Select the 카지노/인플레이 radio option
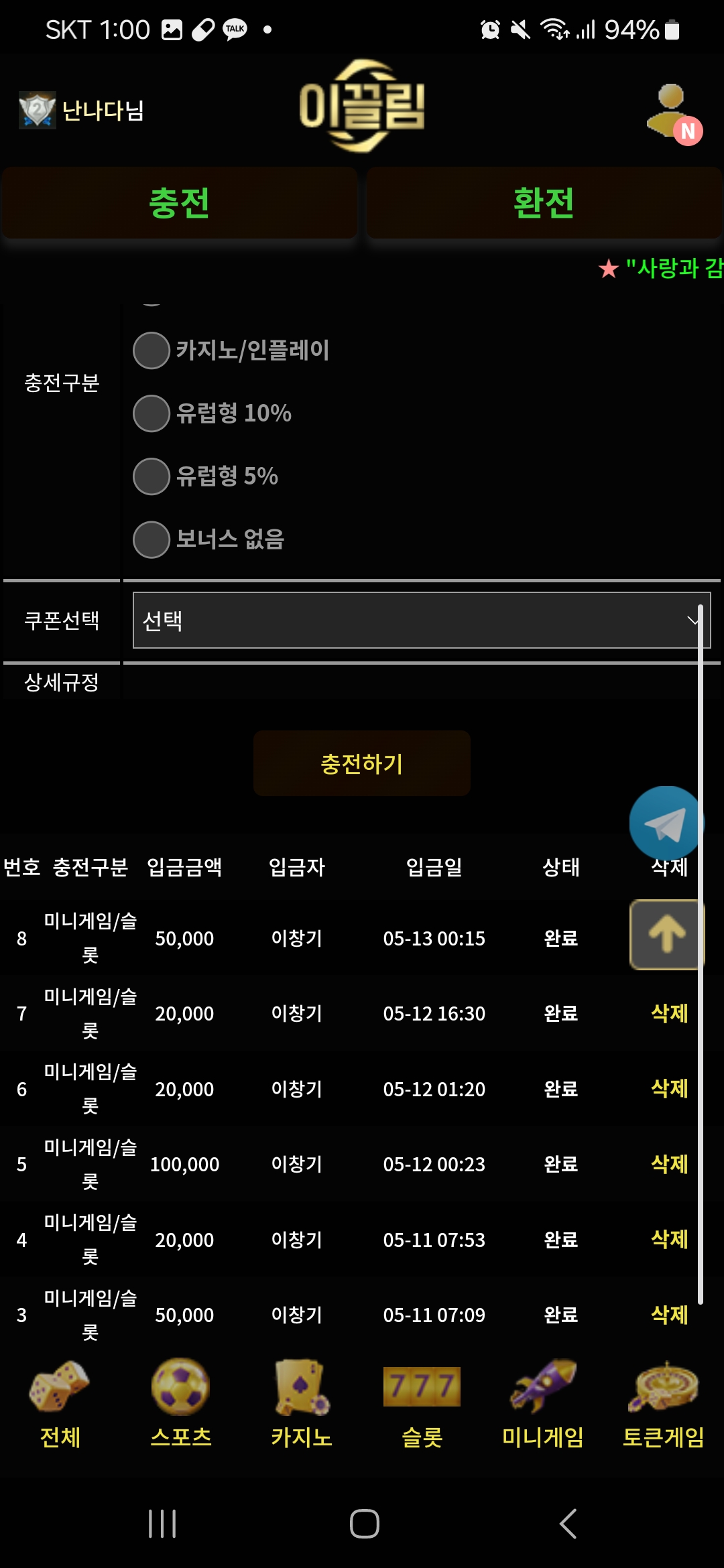This screenshot has height=1568, width=724. [x=152, y=350]
